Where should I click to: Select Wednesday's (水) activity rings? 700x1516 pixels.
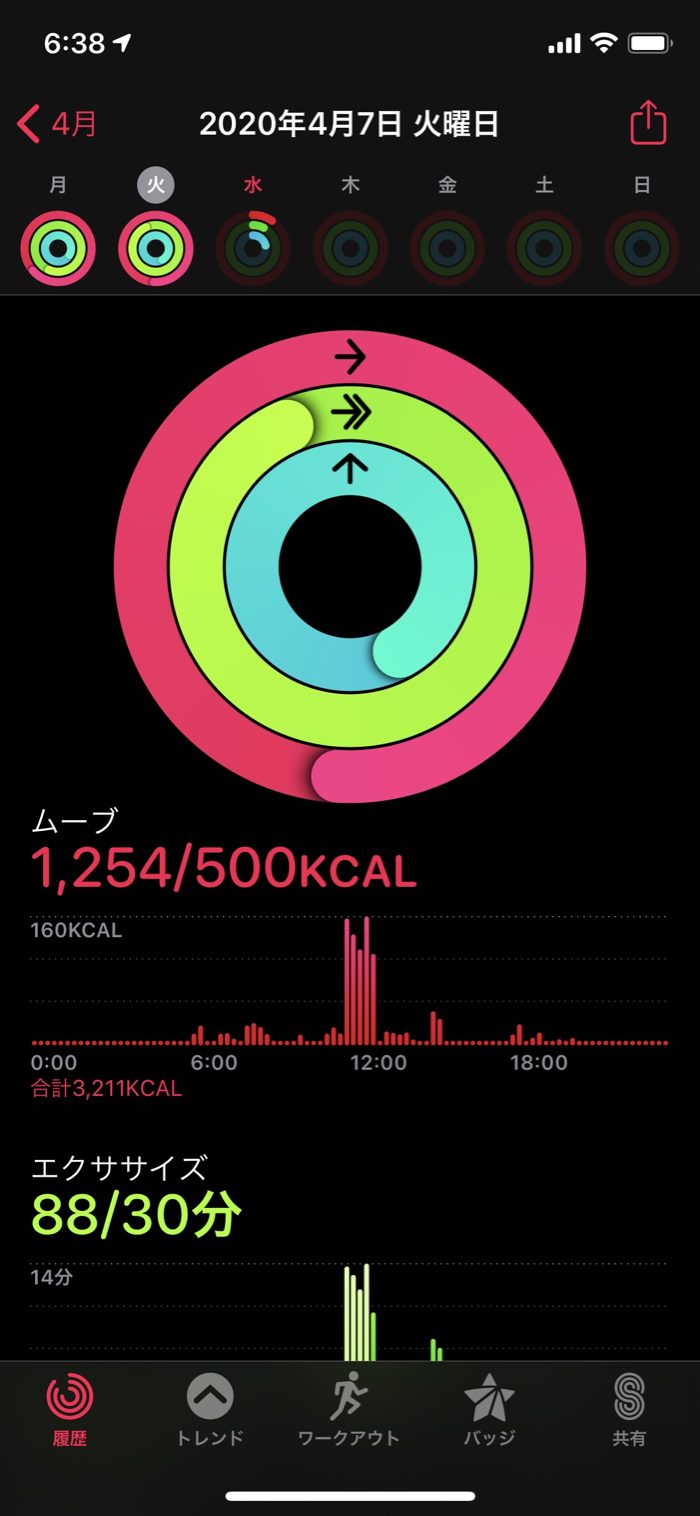click(253, 249)
